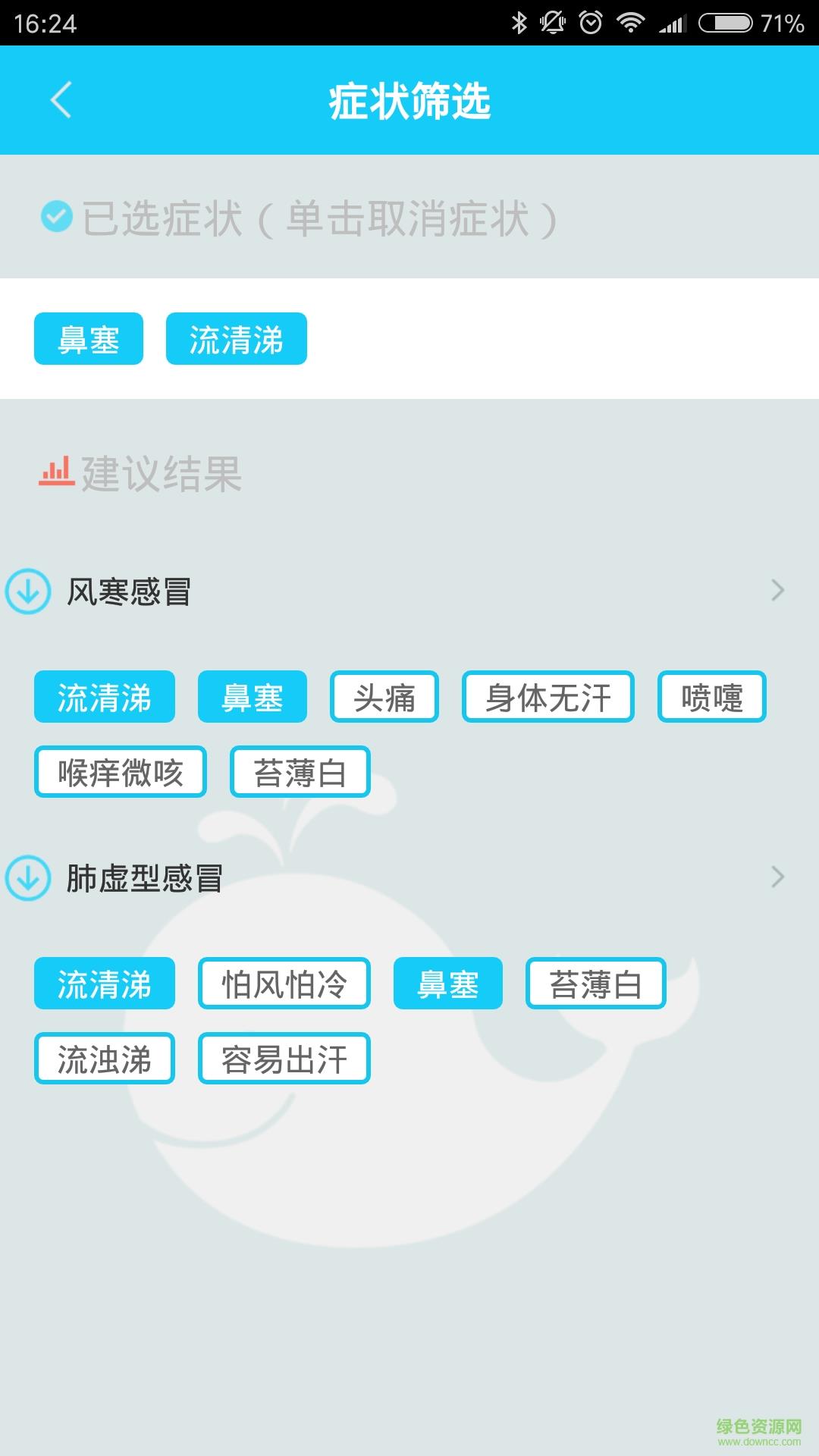
Task: Select 喷嚏 symptom chip
Action: click(712, 697)
